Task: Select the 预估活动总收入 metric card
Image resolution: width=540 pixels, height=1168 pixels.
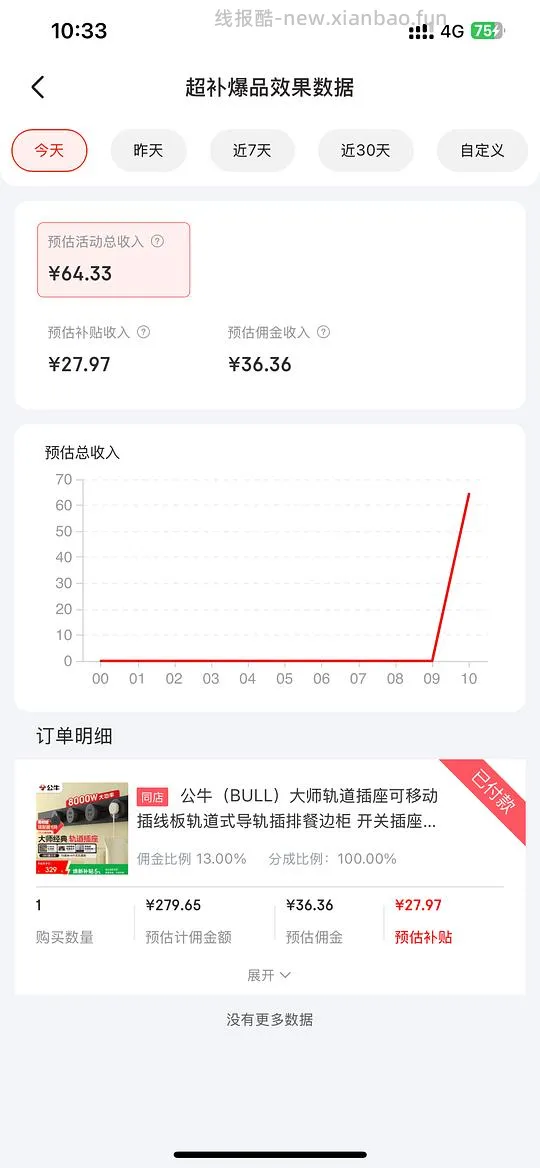Action: click(x=113, y=259)
